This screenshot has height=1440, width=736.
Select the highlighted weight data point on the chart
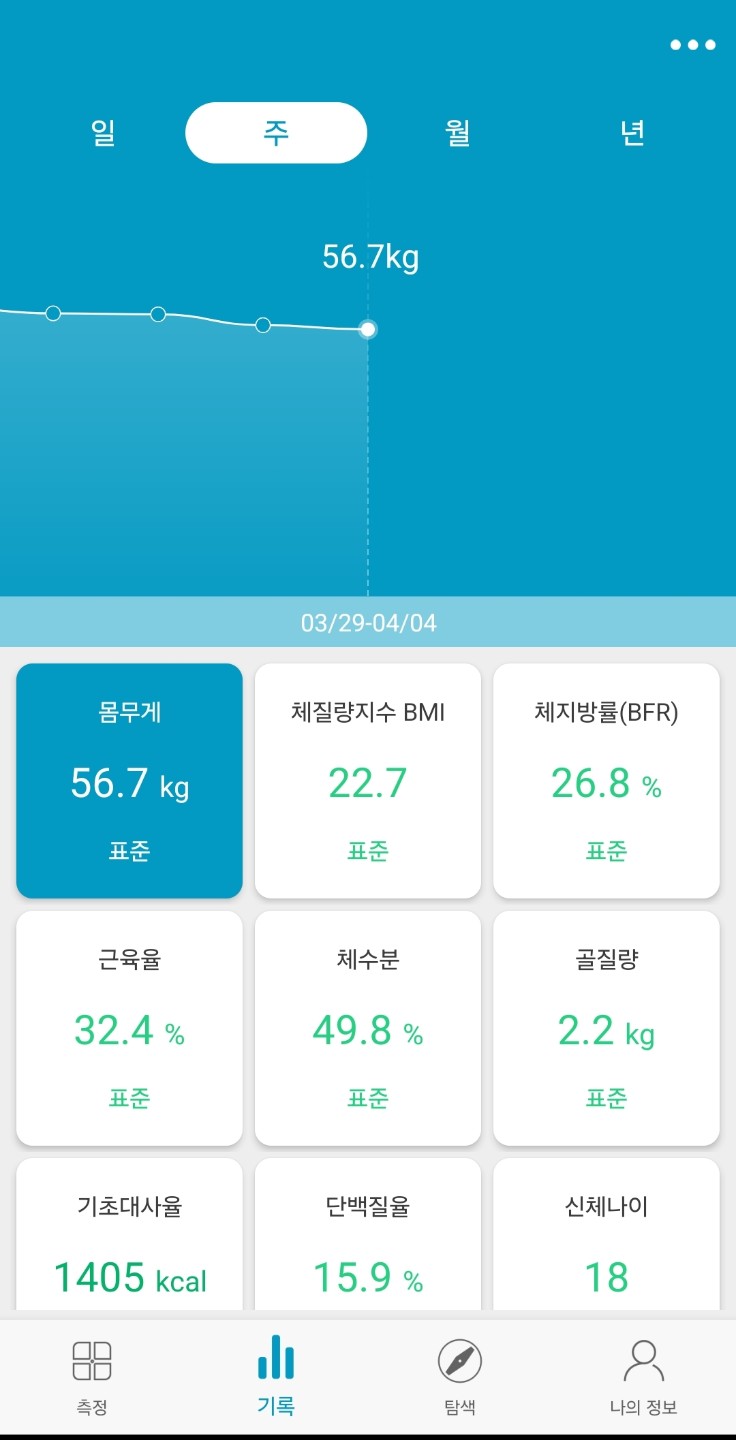point(368,330)
